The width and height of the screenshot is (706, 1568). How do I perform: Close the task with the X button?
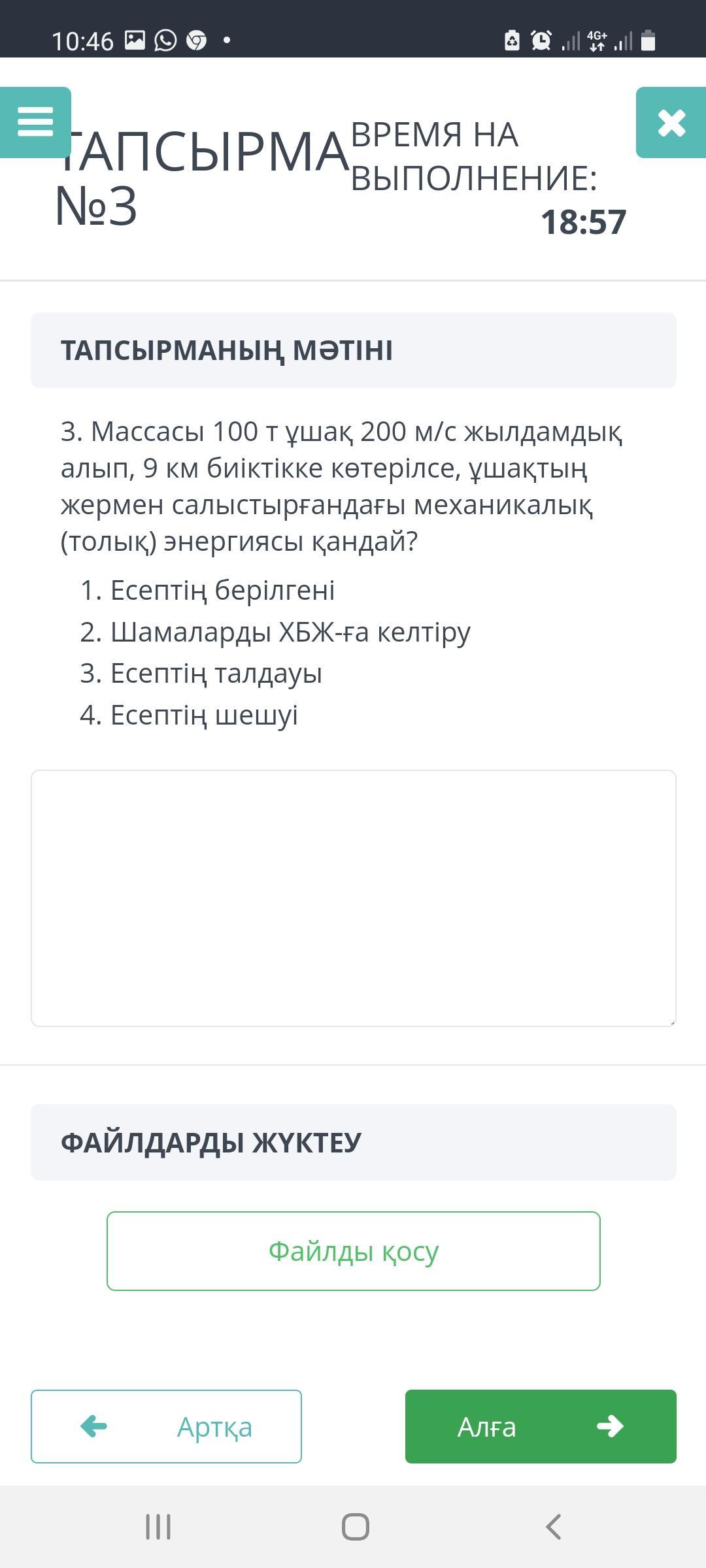pyautogui.click(x=671, y=123)
